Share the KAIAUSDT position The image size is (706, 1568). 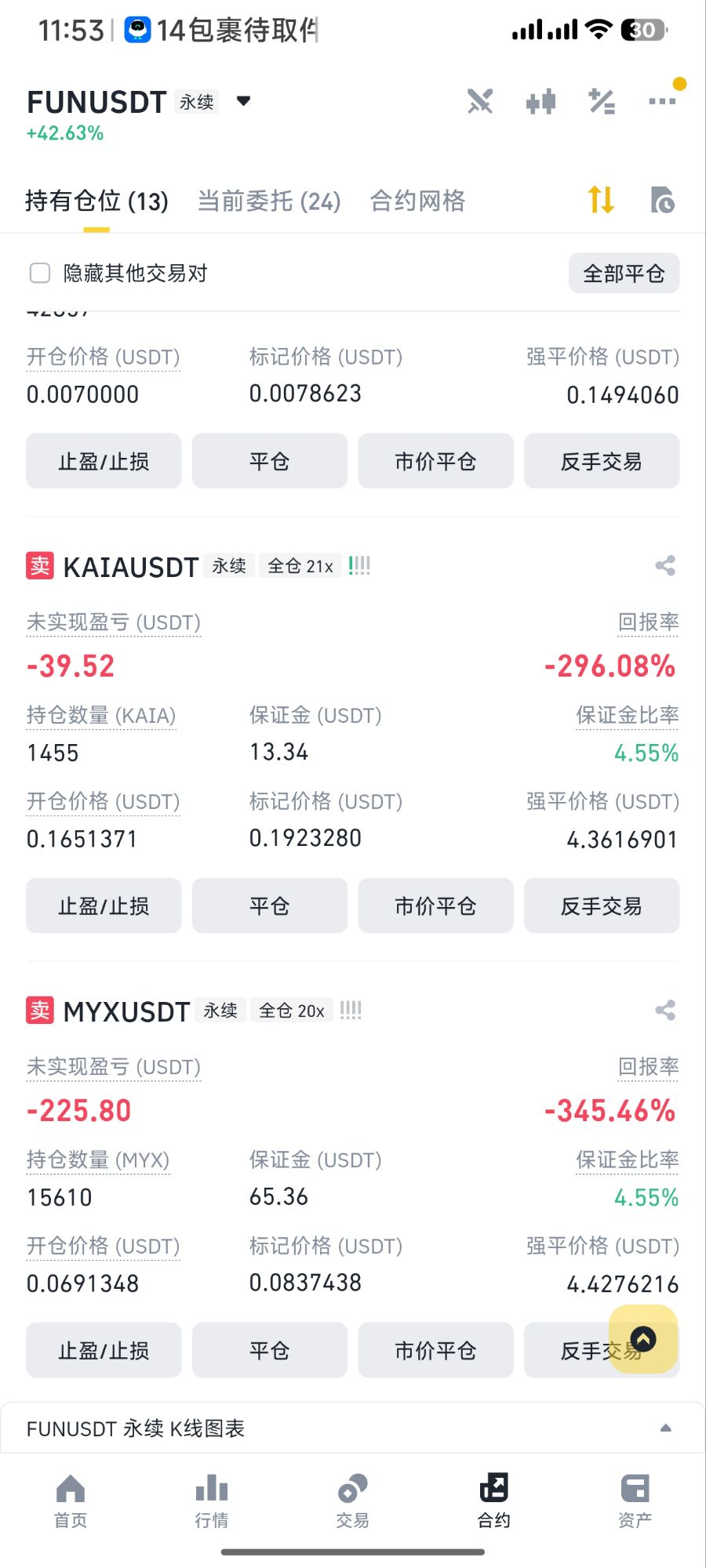pos(665,565)
